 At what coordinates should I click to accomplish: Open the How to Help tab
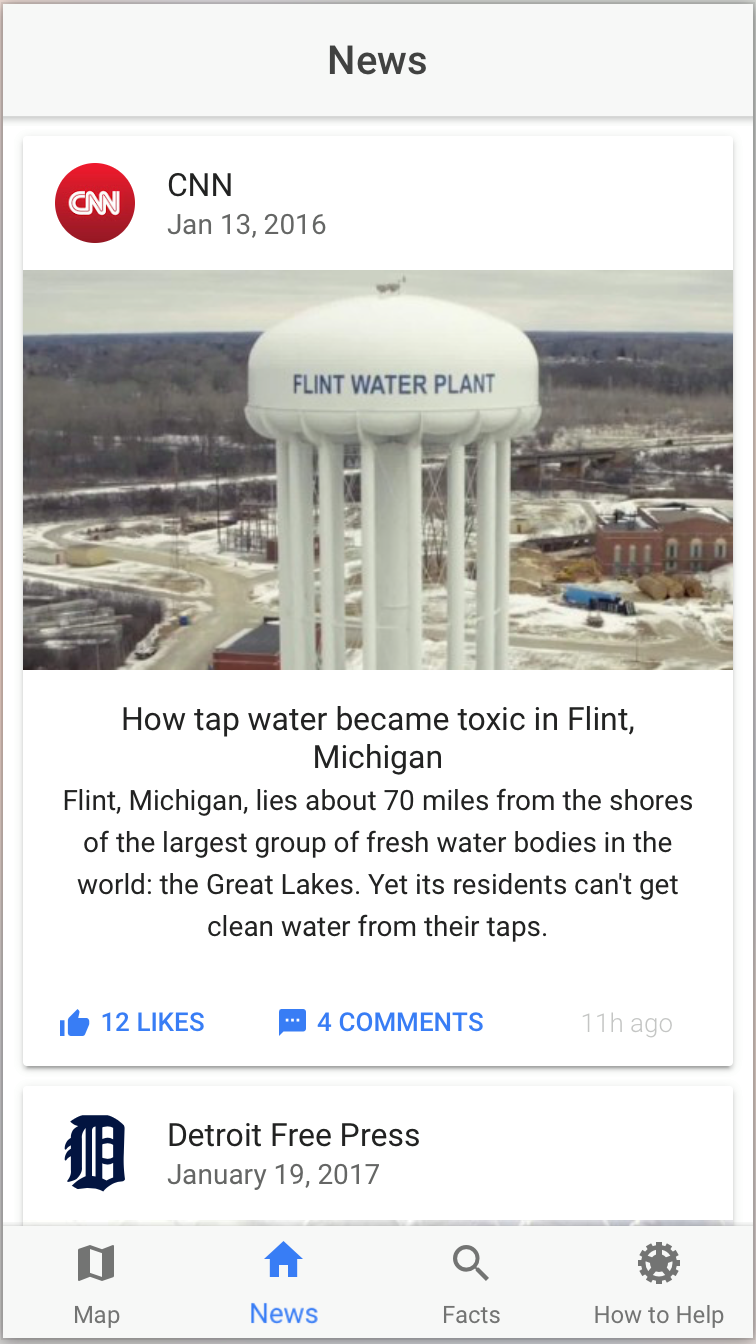point(659,1284)
